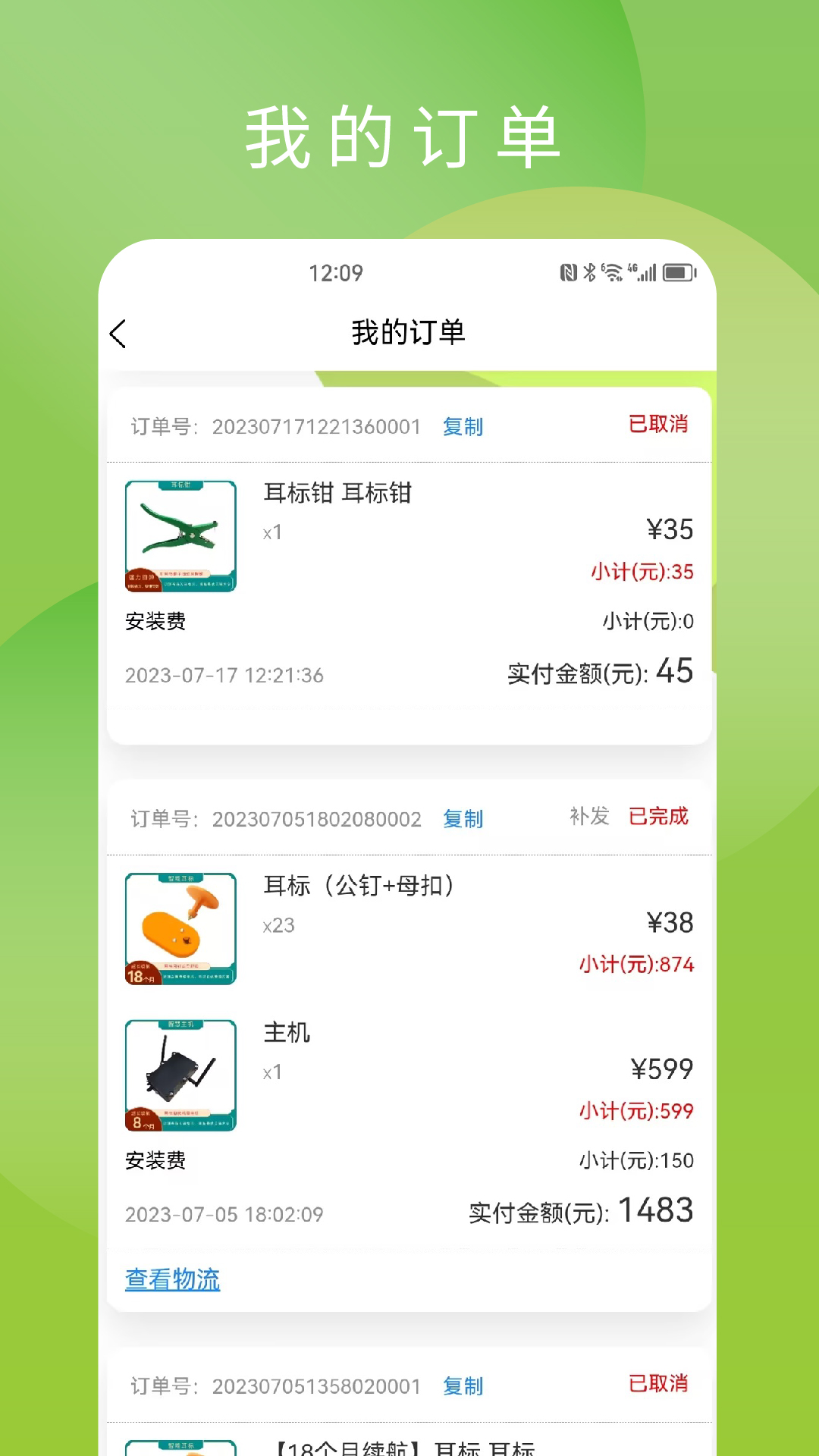Viewport: 819px width, 1456px height.
Task: Tap 复制 beside order 202307051802080002
Action: 463,820
